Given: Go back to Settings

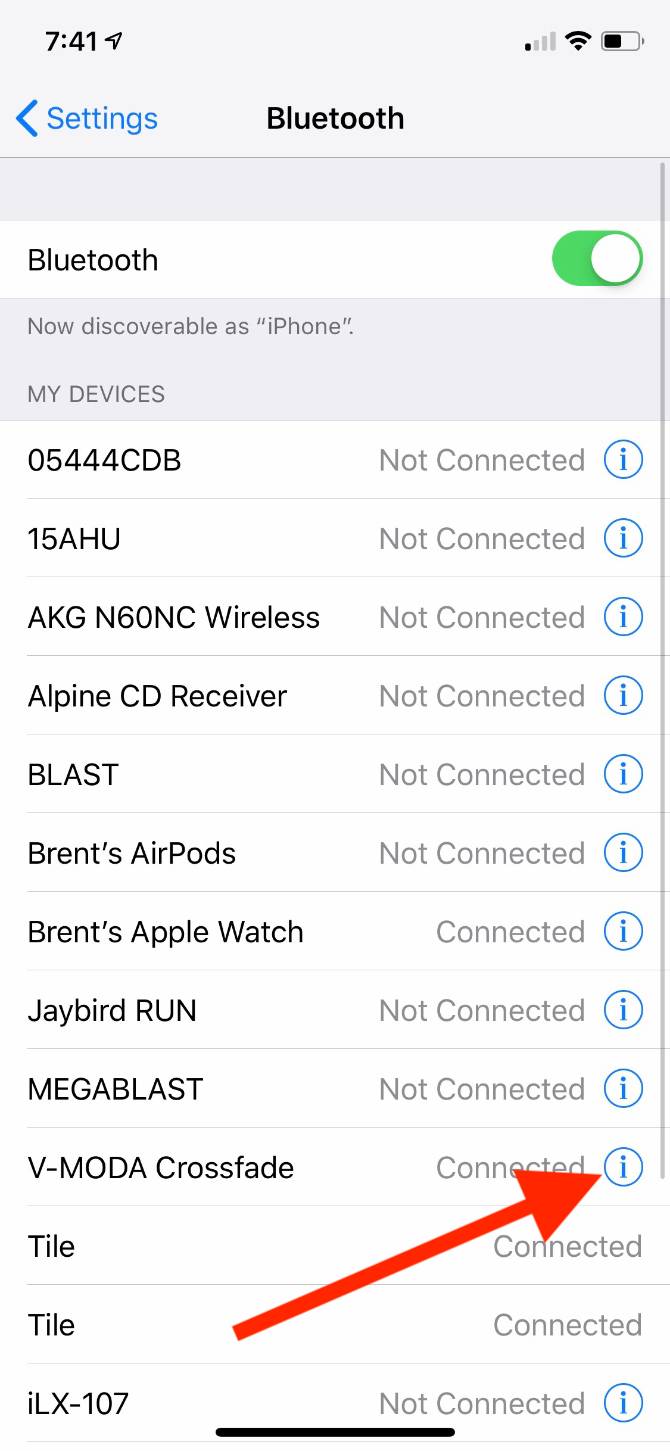Looking at the screenshot, I should 87,119.
